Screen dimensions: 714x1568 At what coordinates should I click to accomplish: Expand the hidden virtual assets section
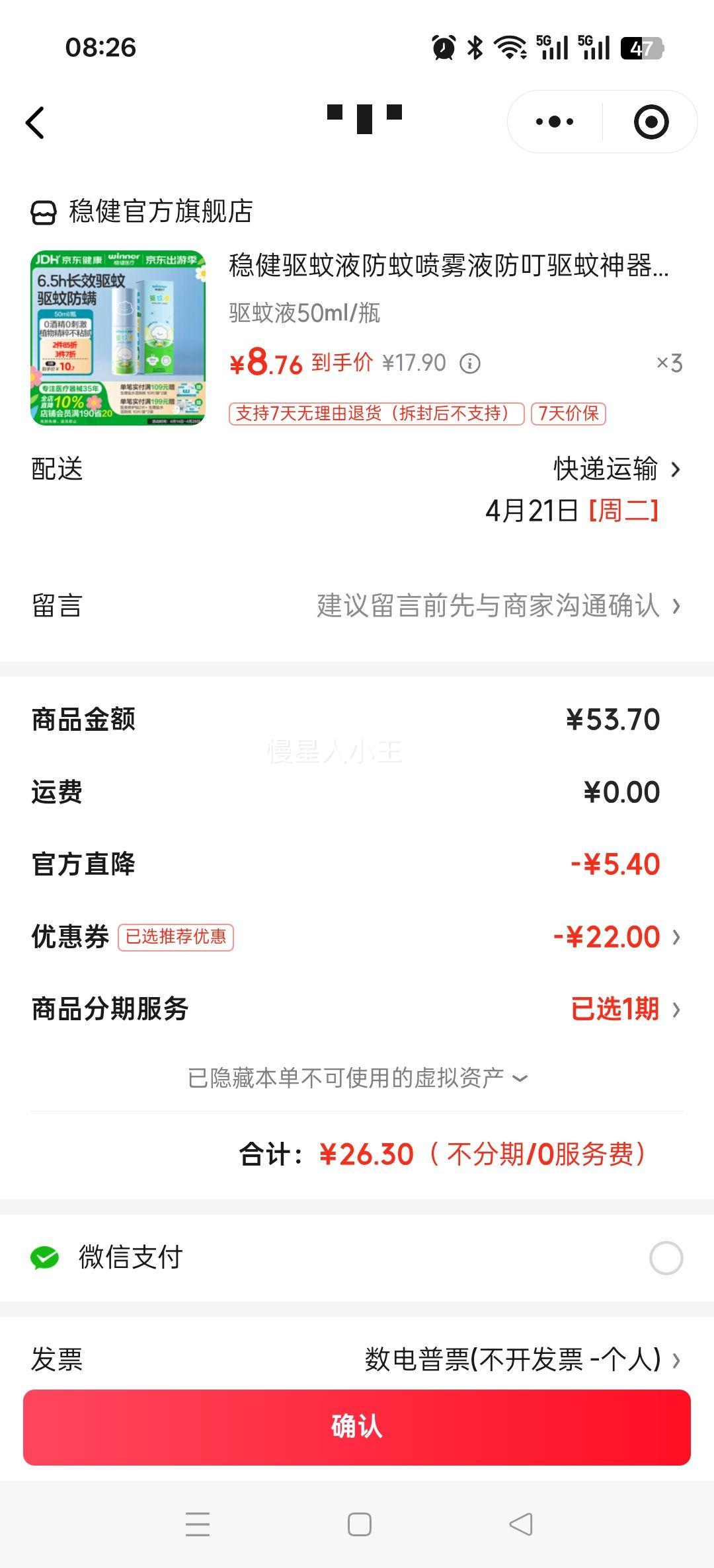(x=357, y=1076)
